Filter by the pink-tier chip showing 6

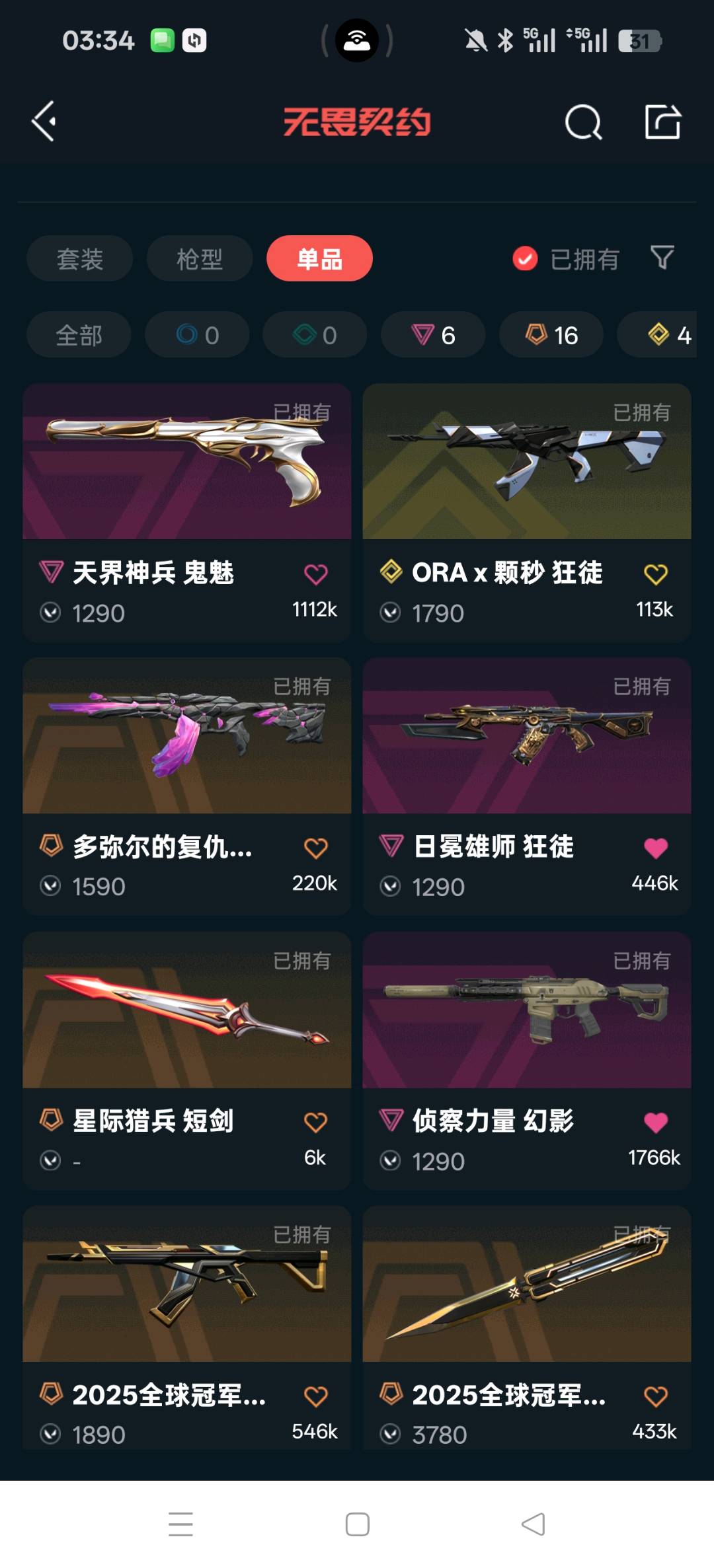[433, 335]
